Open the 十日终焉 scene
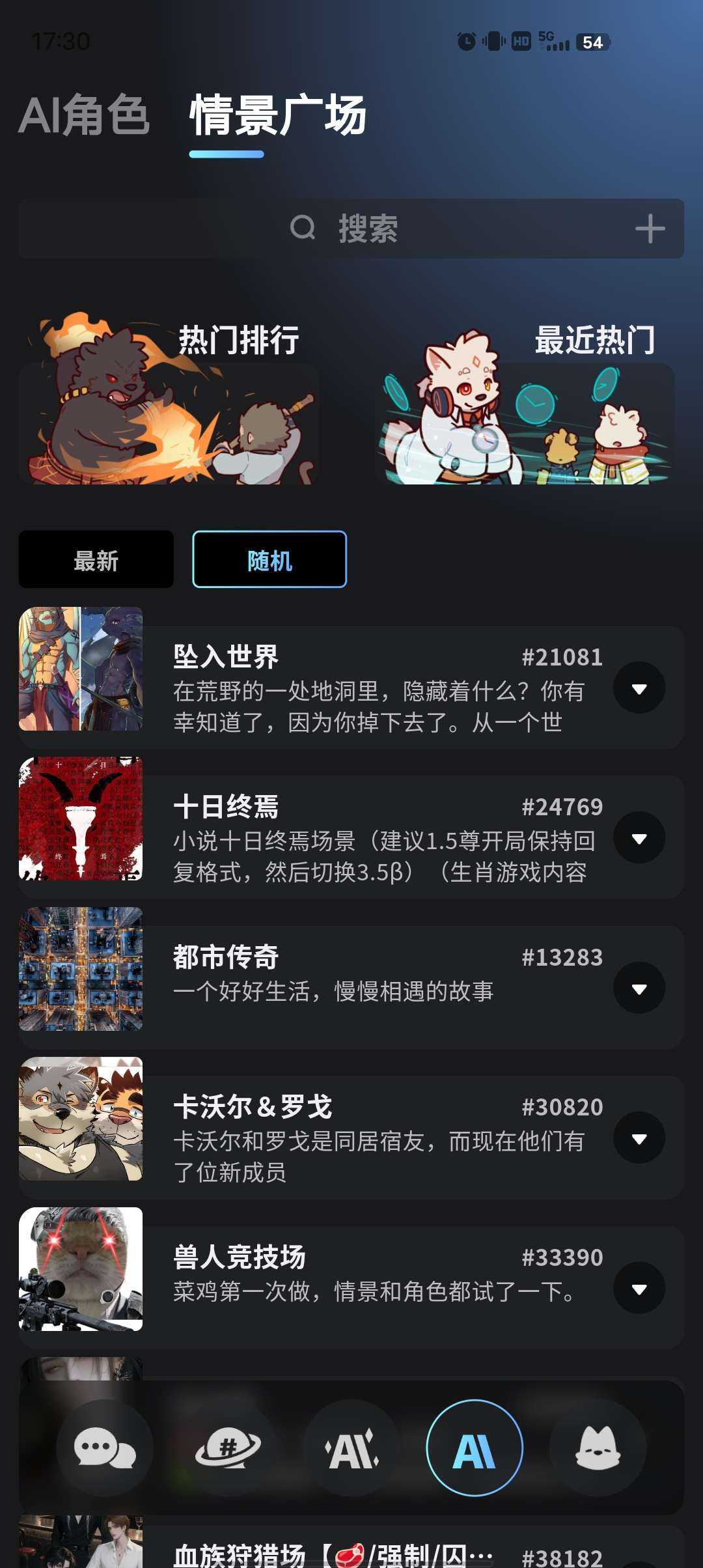The image size is (703, 1568). coord(378,837)
